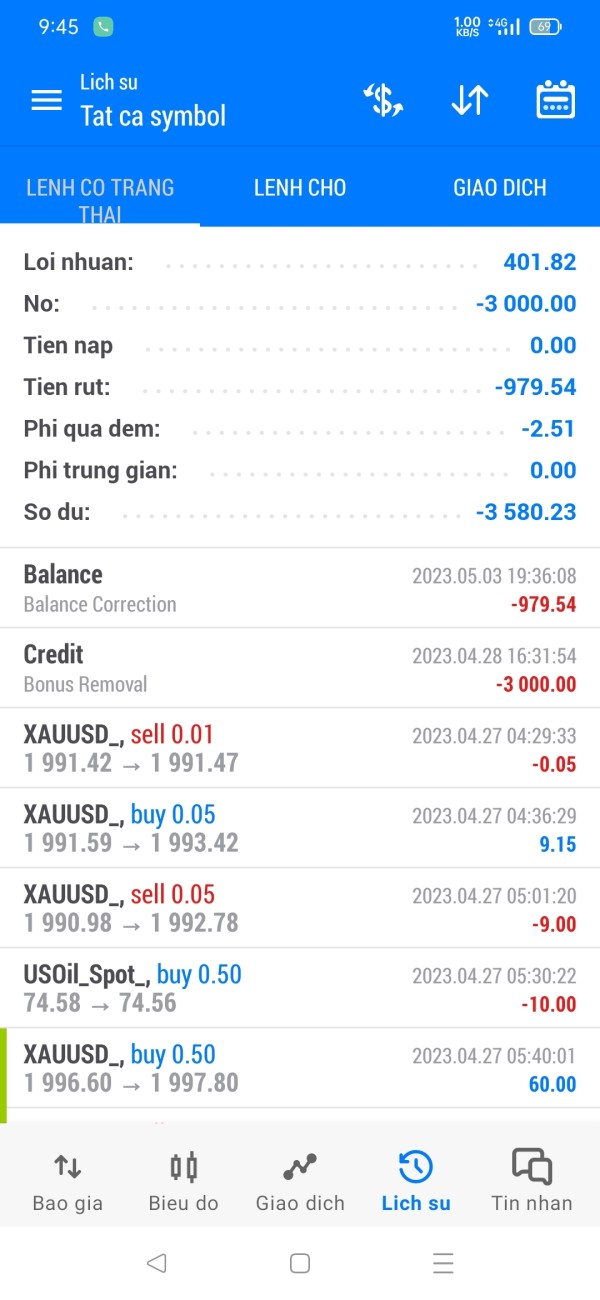
Task: Open the XAUUSD buy 0.05 trade
Action: pos(300,828)
